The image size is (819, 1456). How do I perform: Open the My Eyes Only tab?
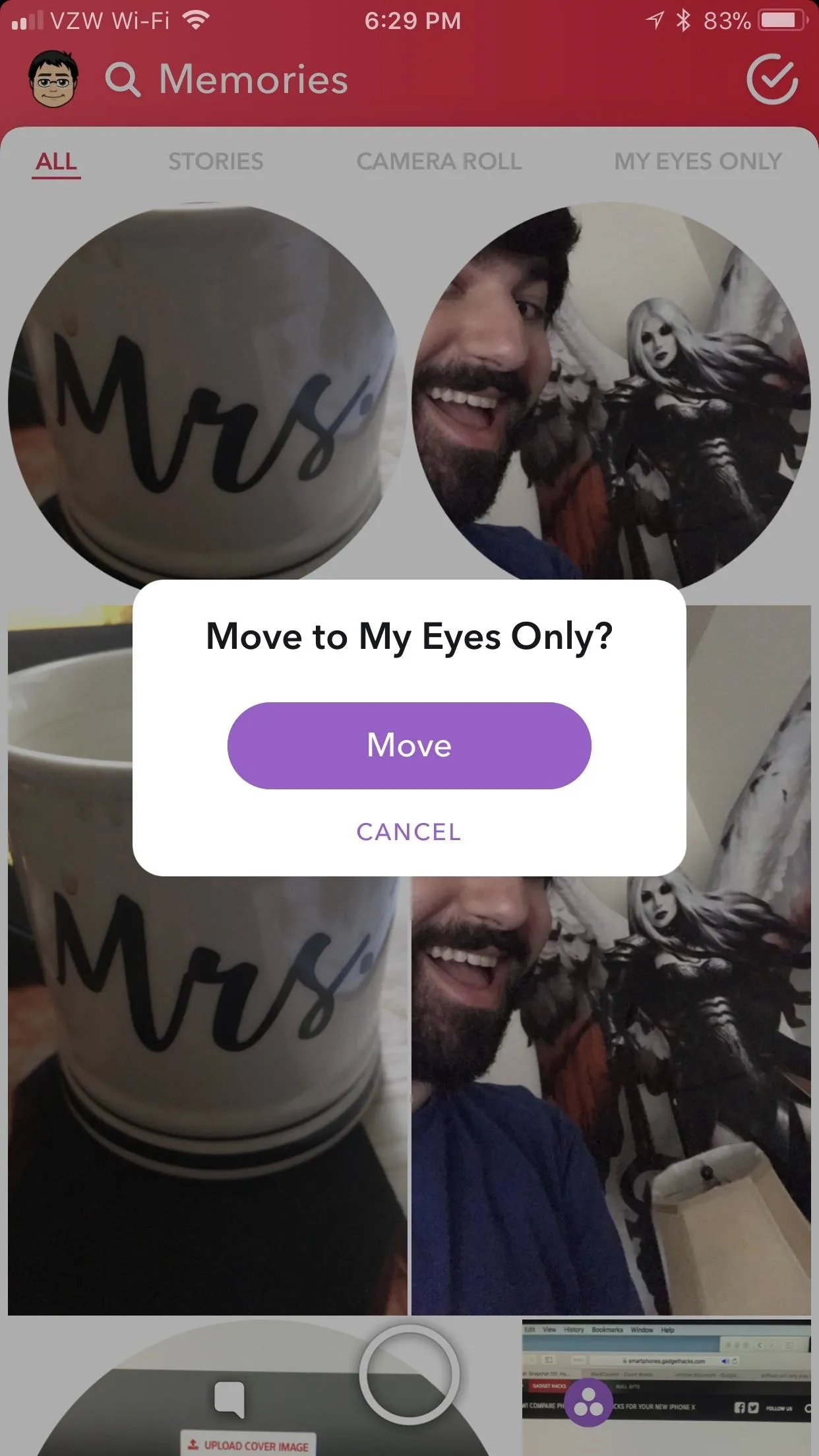click(698, 162)
